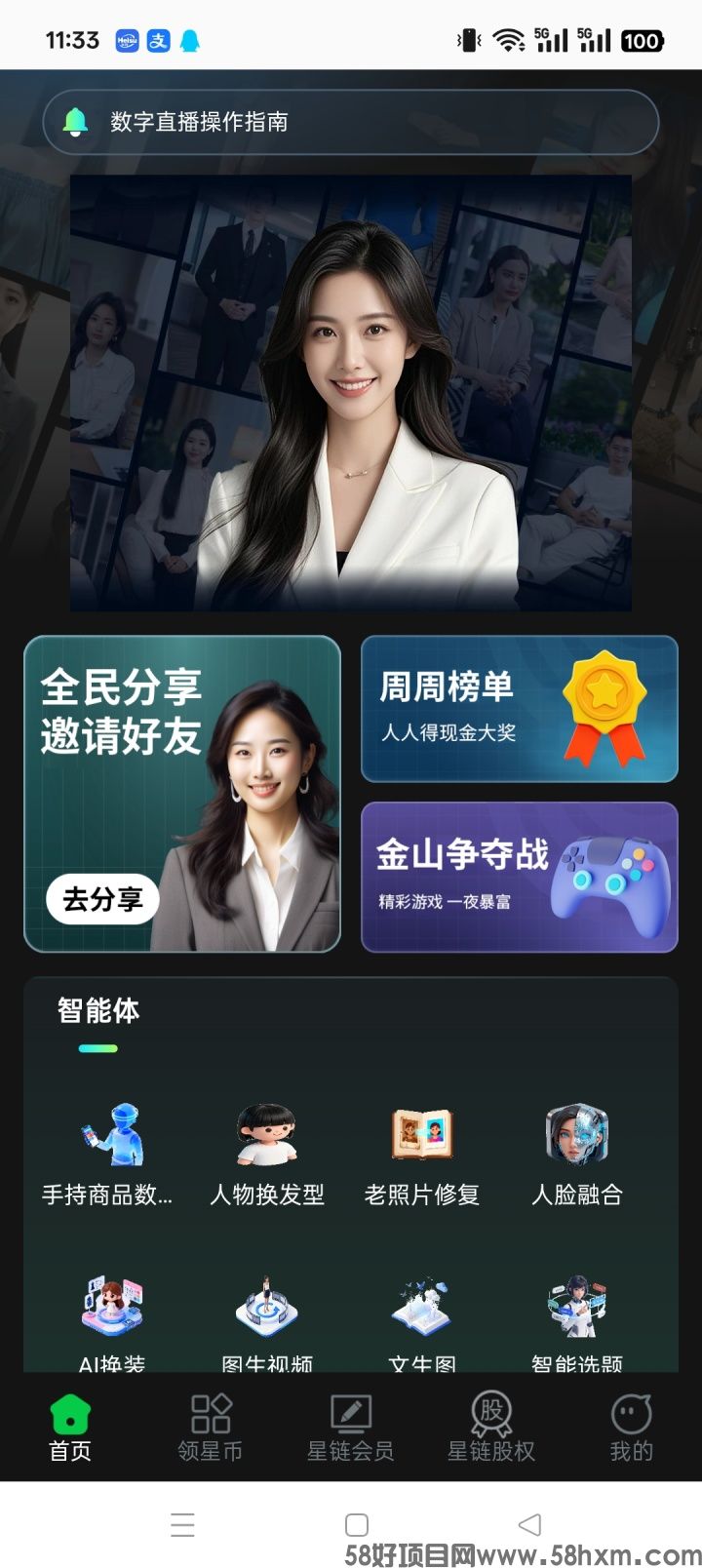Image resolution: width=702 pixels, height=1568 pixels.
Task: Switch to the 星链会员 tab
Action: click(x=350, y=1427)
